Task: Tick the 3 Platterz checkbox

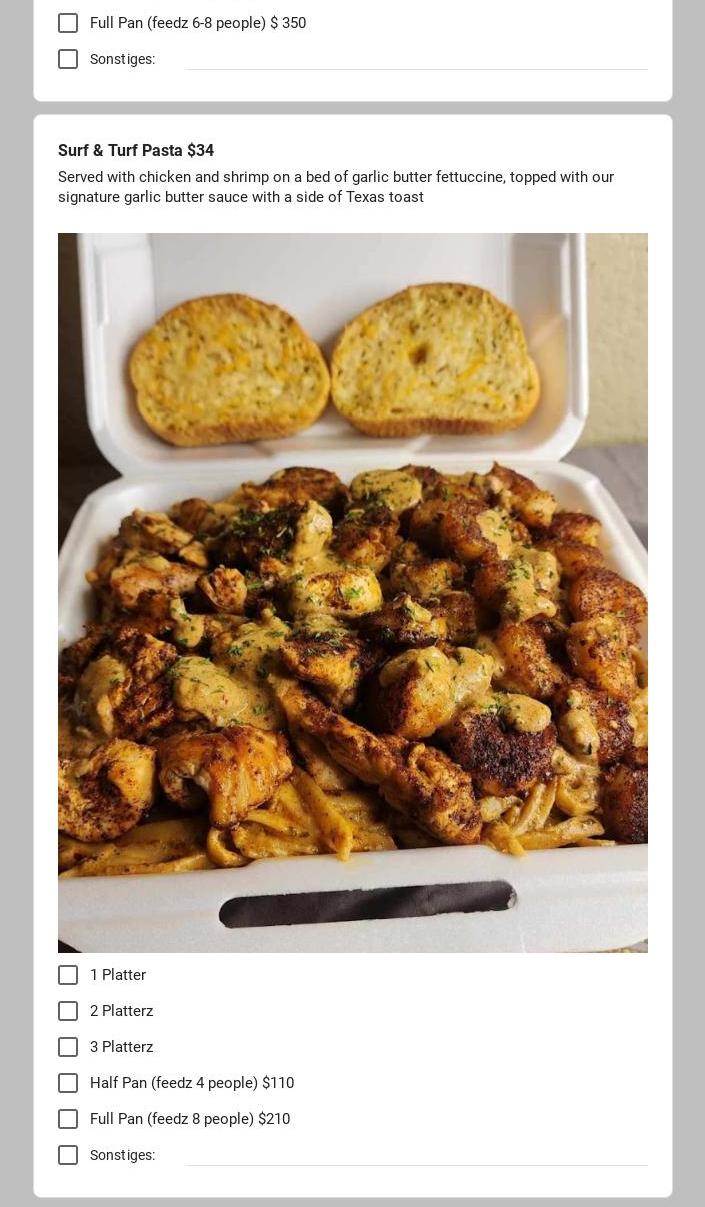Action: click(68, 1047)
